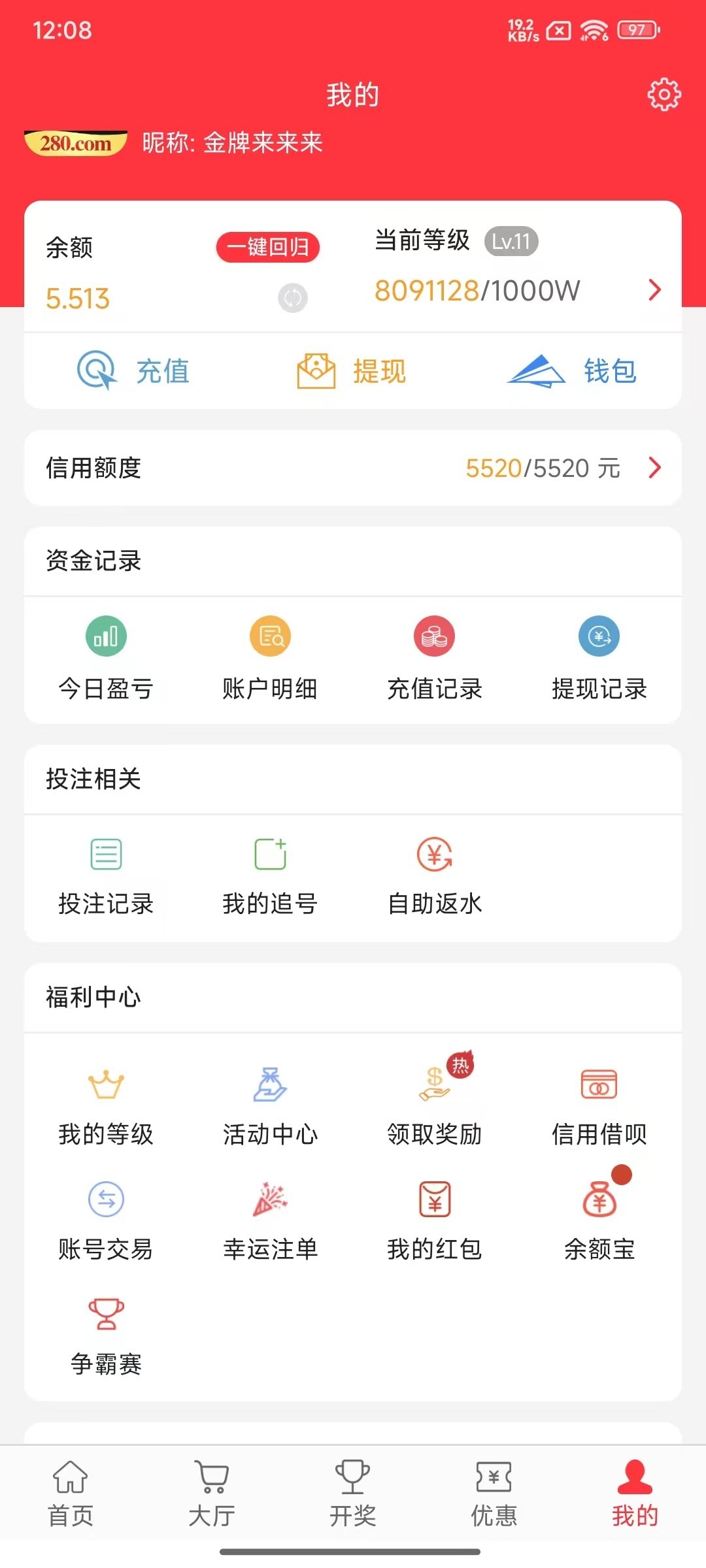Open the settings gear icon

(664, 95)
